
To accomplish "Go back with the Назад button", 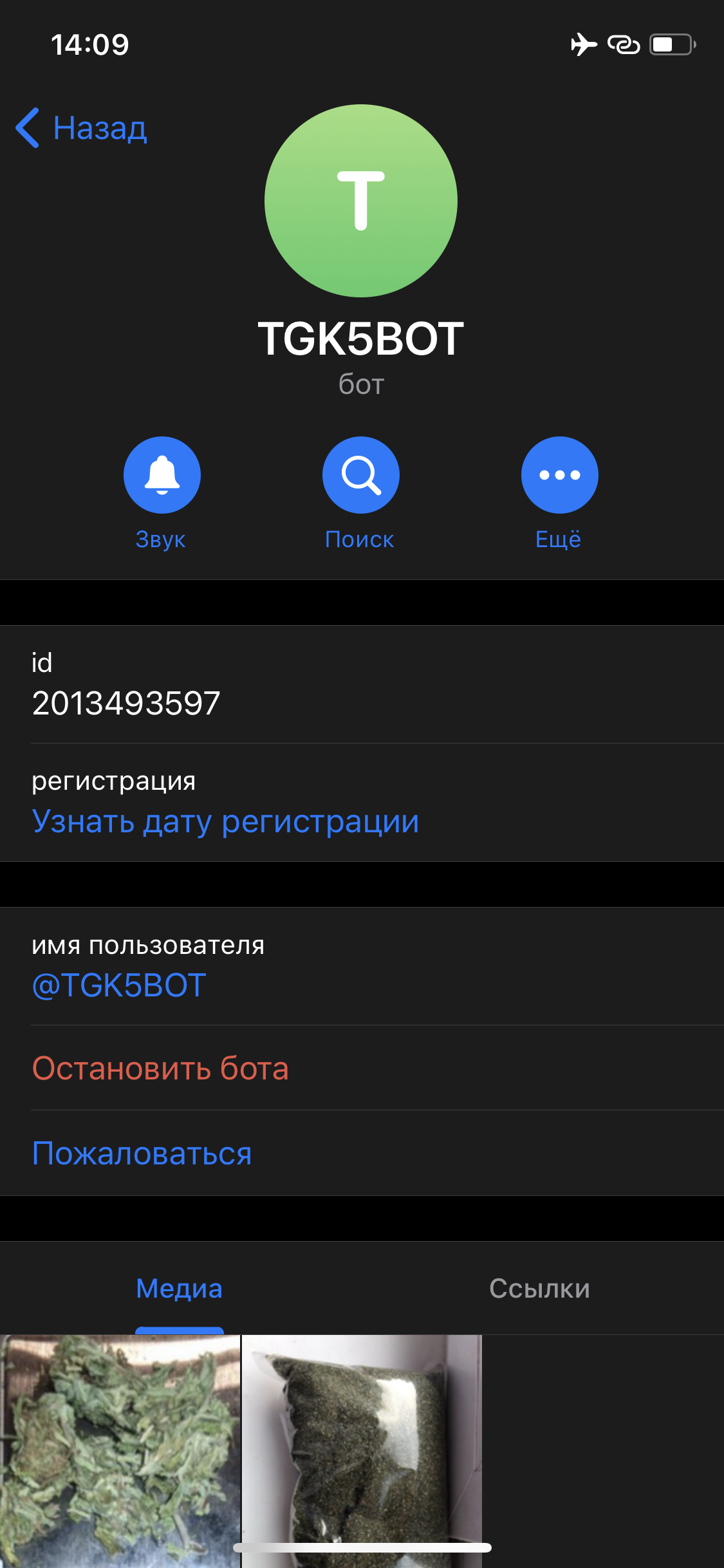I will point(82,128).
